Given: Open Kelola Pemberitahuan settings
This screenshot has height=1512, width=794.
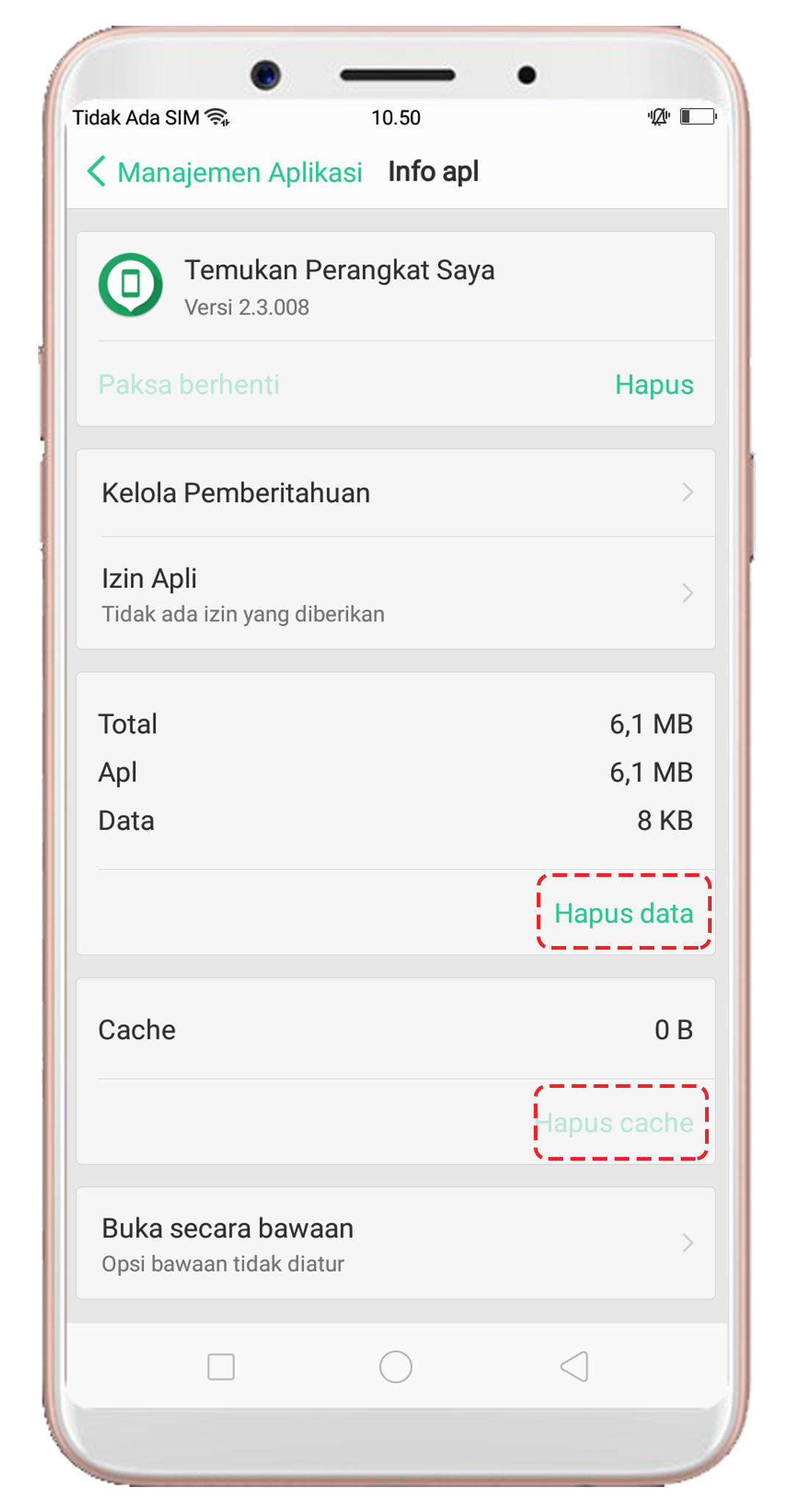Looking at the screenshot, I should [396, 492].
